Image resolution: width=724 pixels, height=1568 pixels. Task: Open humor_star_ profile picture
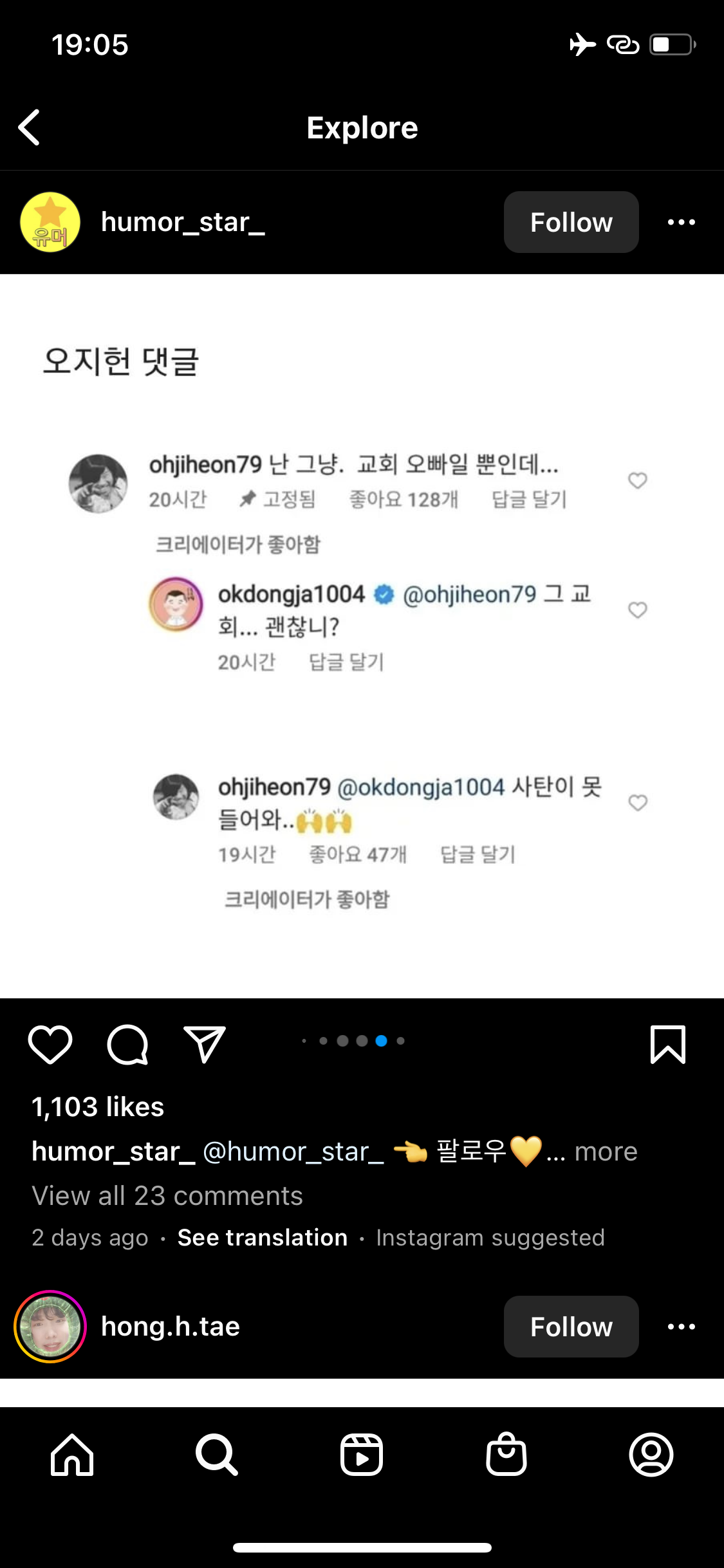pos(50,222)
